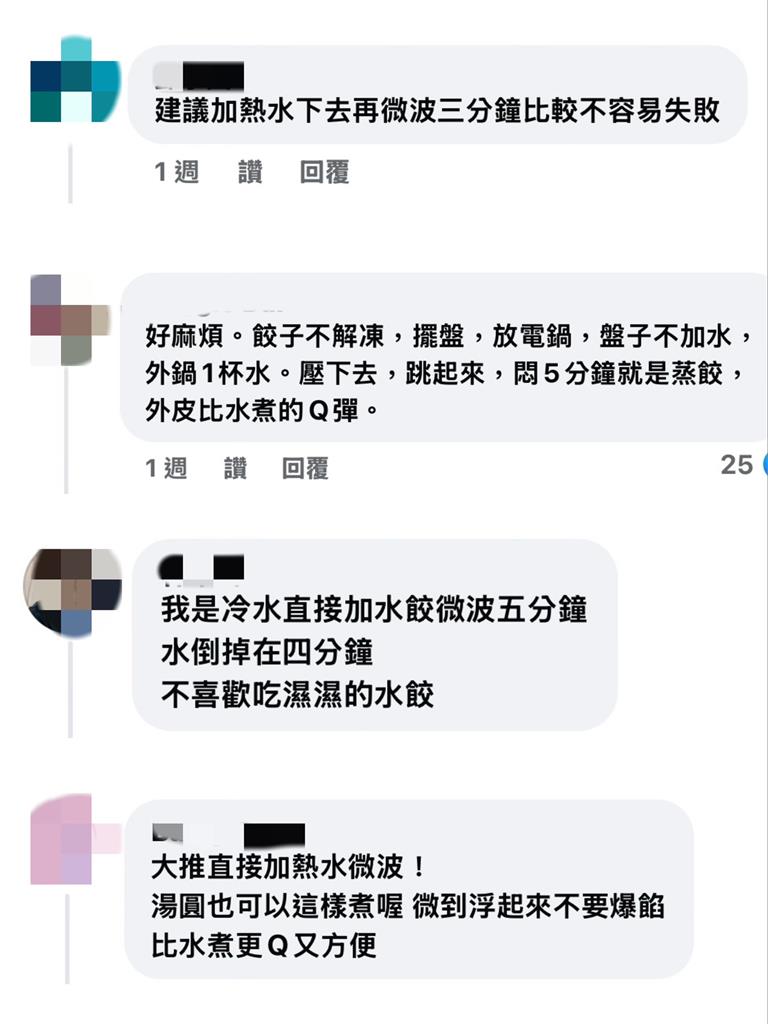The width and height of the screenshot is (768, 1024).
Task: Open profile avatar beside the 建議加熱水 comment
Action: [74, 80]
